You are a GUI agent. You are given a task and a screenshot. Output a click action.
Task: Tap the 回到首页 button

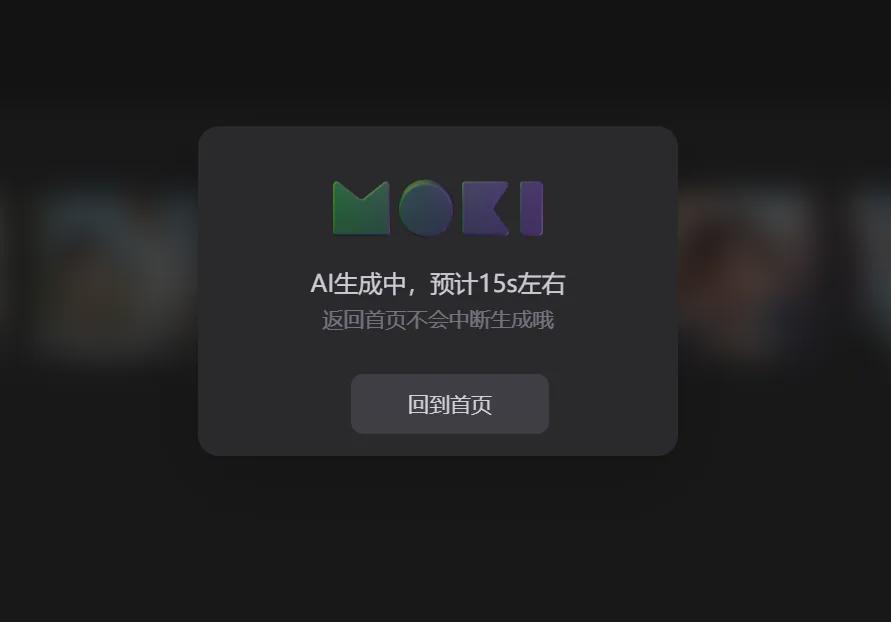pyautogui.click(x=449, y=404)
